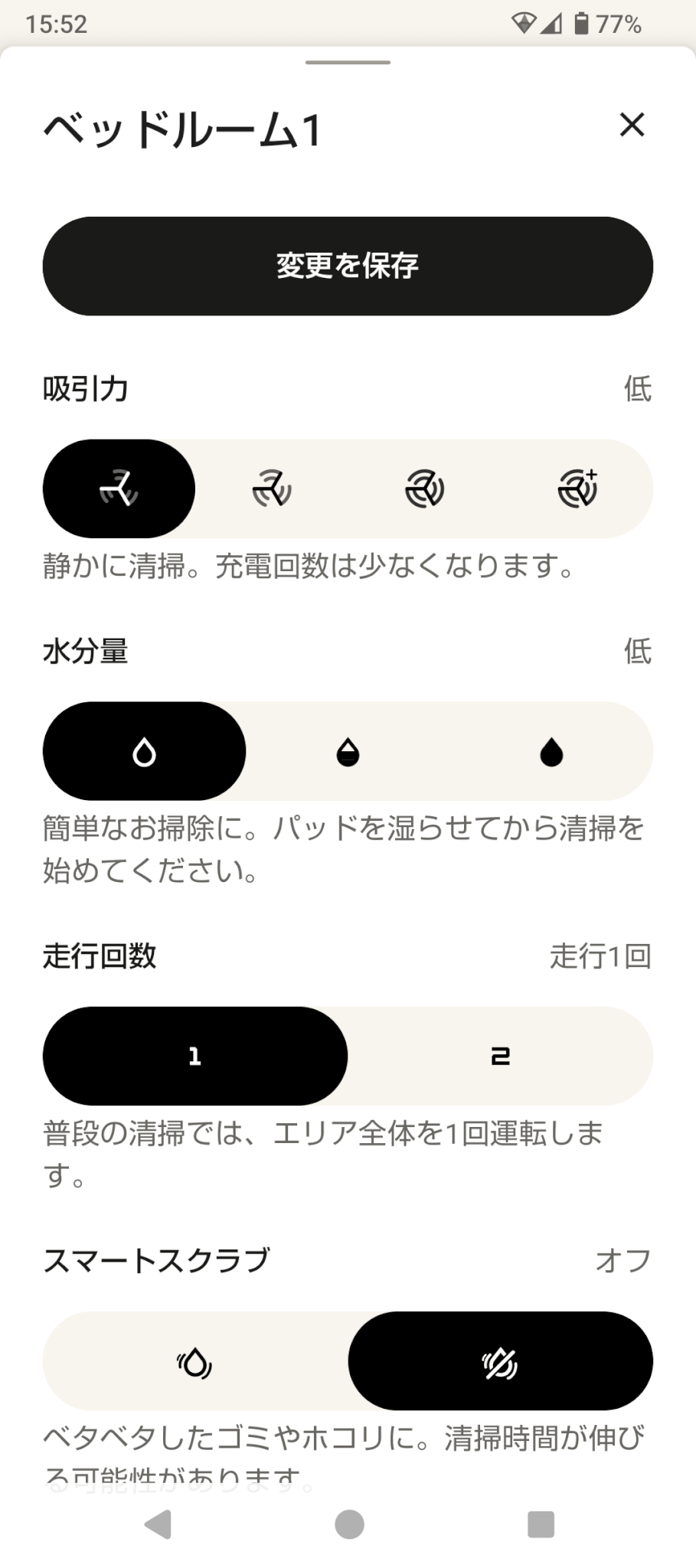Enable スマートスクラブ with the drop icon

click(x=194, y=1361)
